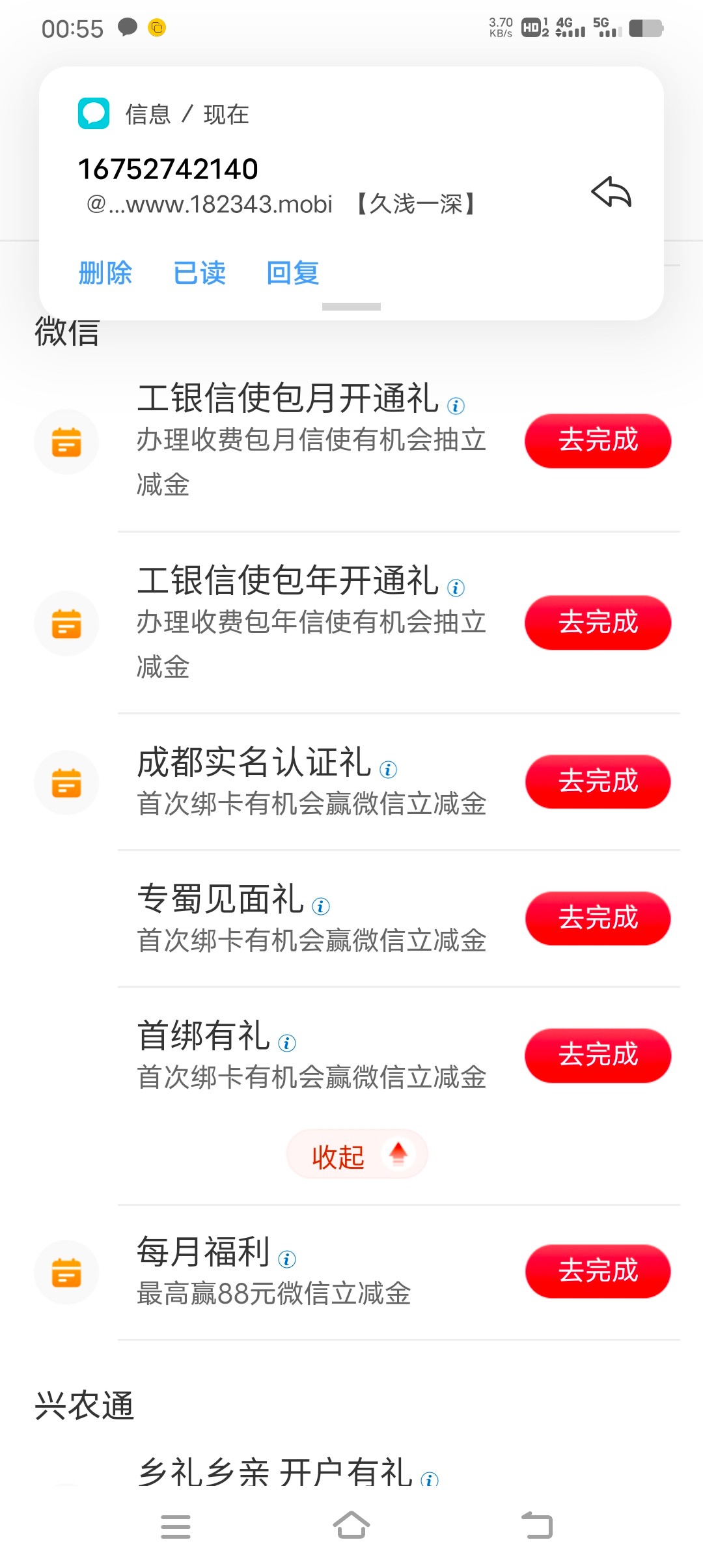The image size is (703, 1568).
Task: Show info about 成都实名认证礼
Action: coord(388,770)
